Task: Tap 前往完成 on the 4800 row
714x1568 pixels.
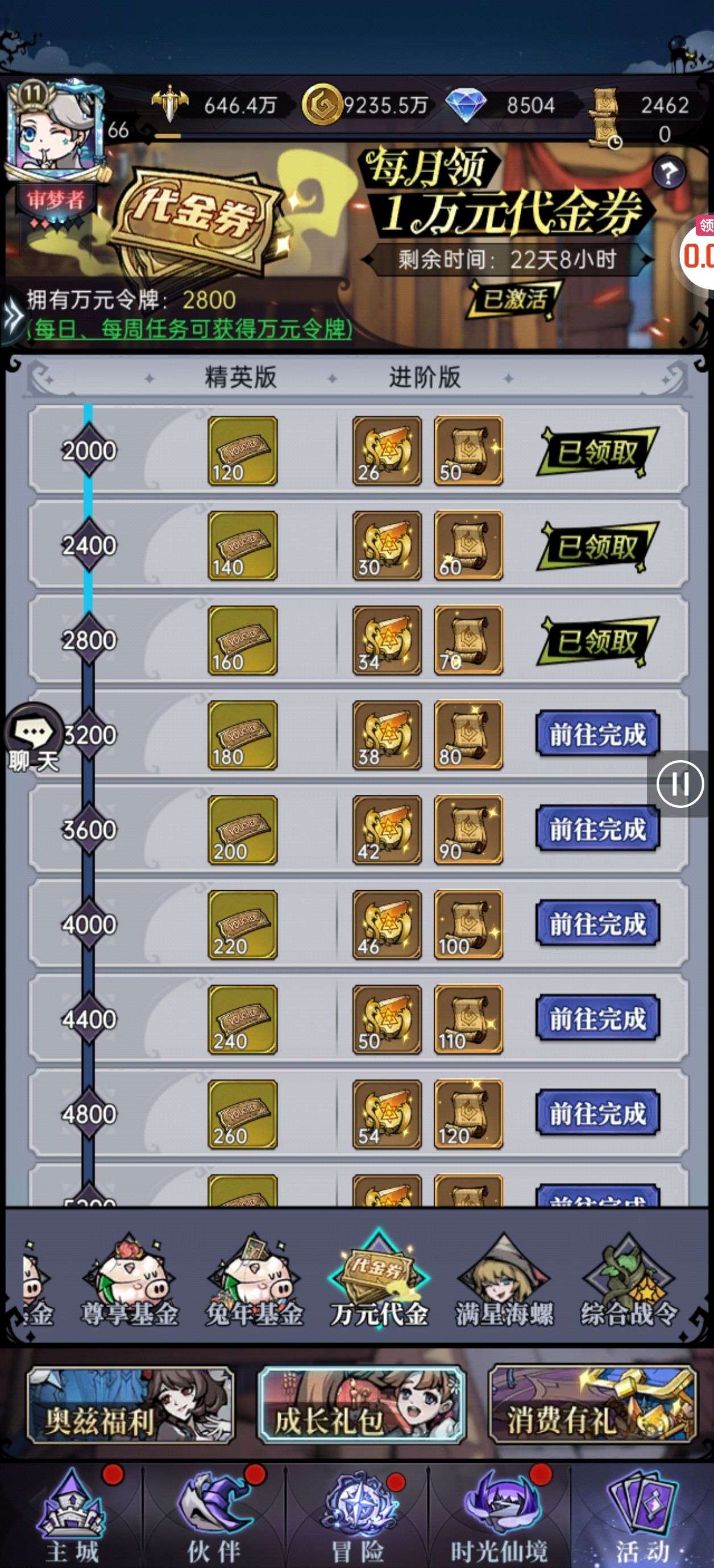Action: 597,1114
